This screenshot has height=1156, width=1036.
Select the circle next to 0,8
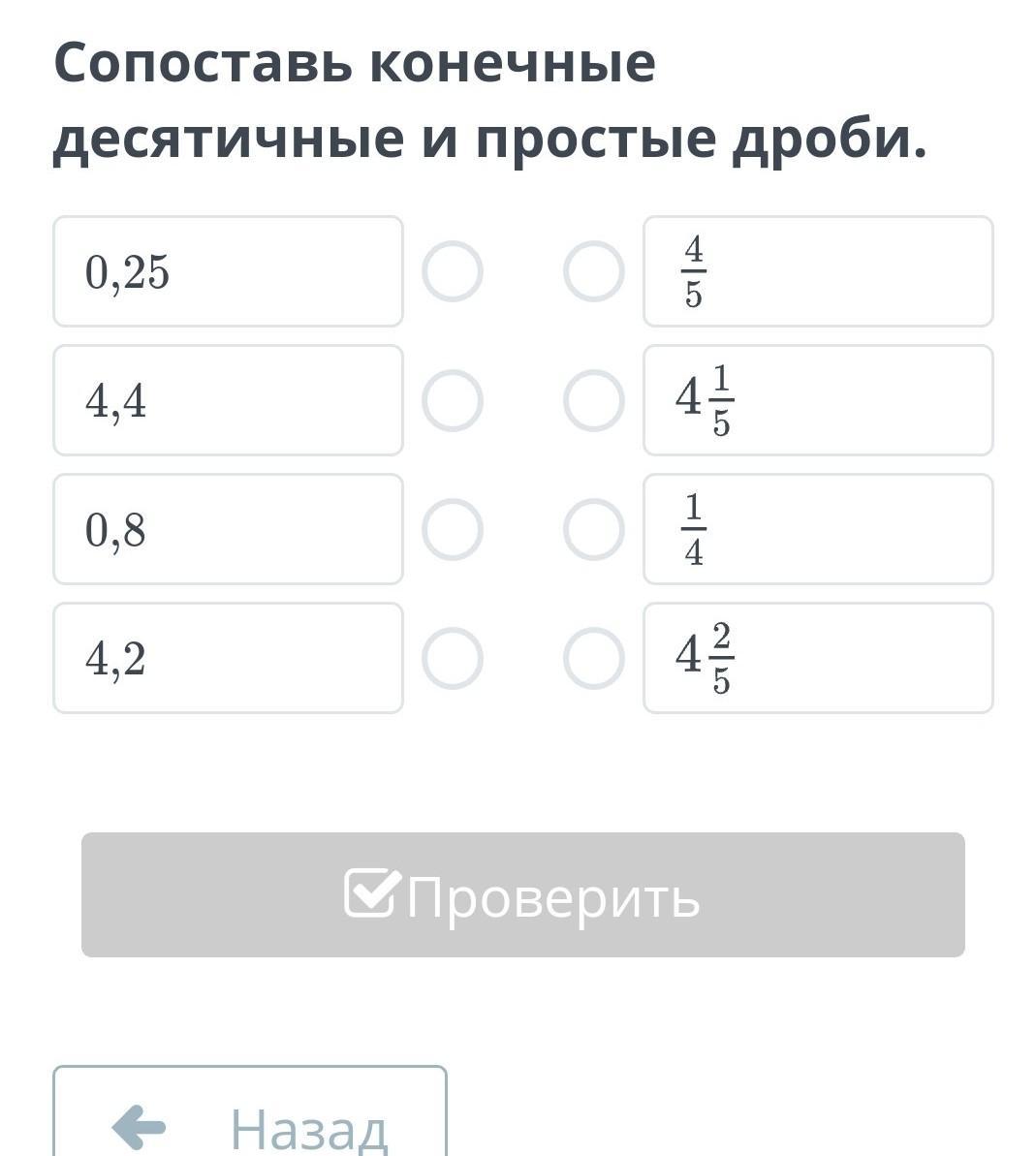[x=452, y=529]
